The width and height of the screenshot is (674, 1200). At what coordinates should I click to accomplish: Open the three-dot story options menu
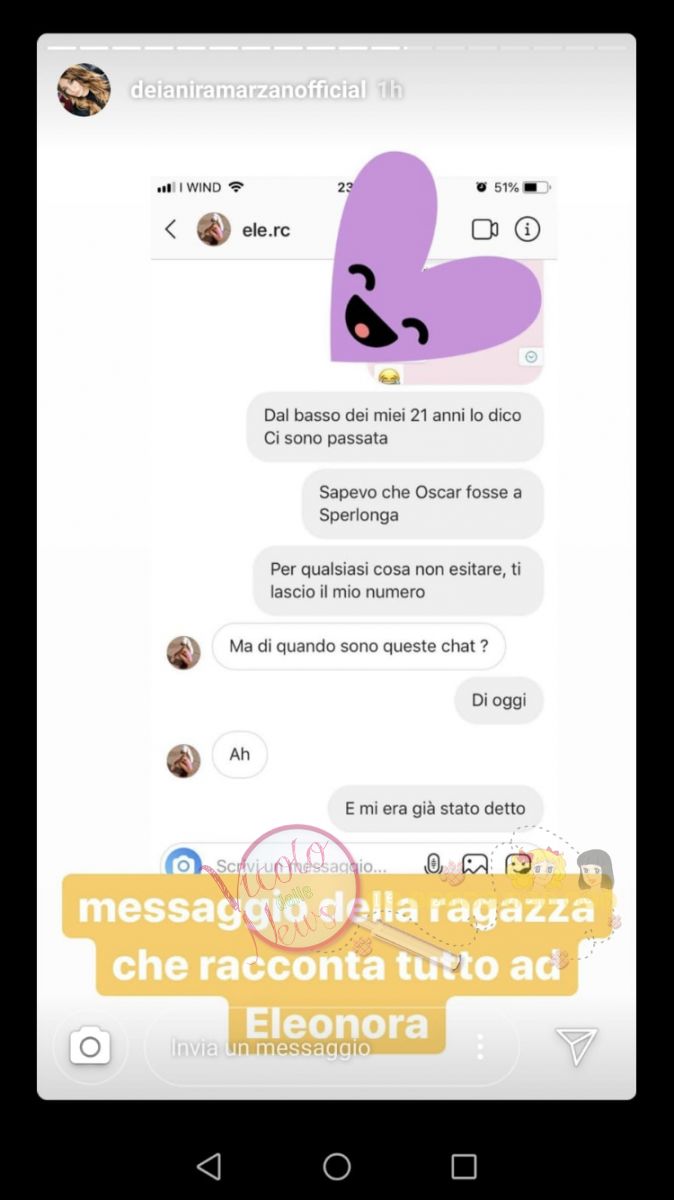pyautogui.click(x=480, y=1047)
